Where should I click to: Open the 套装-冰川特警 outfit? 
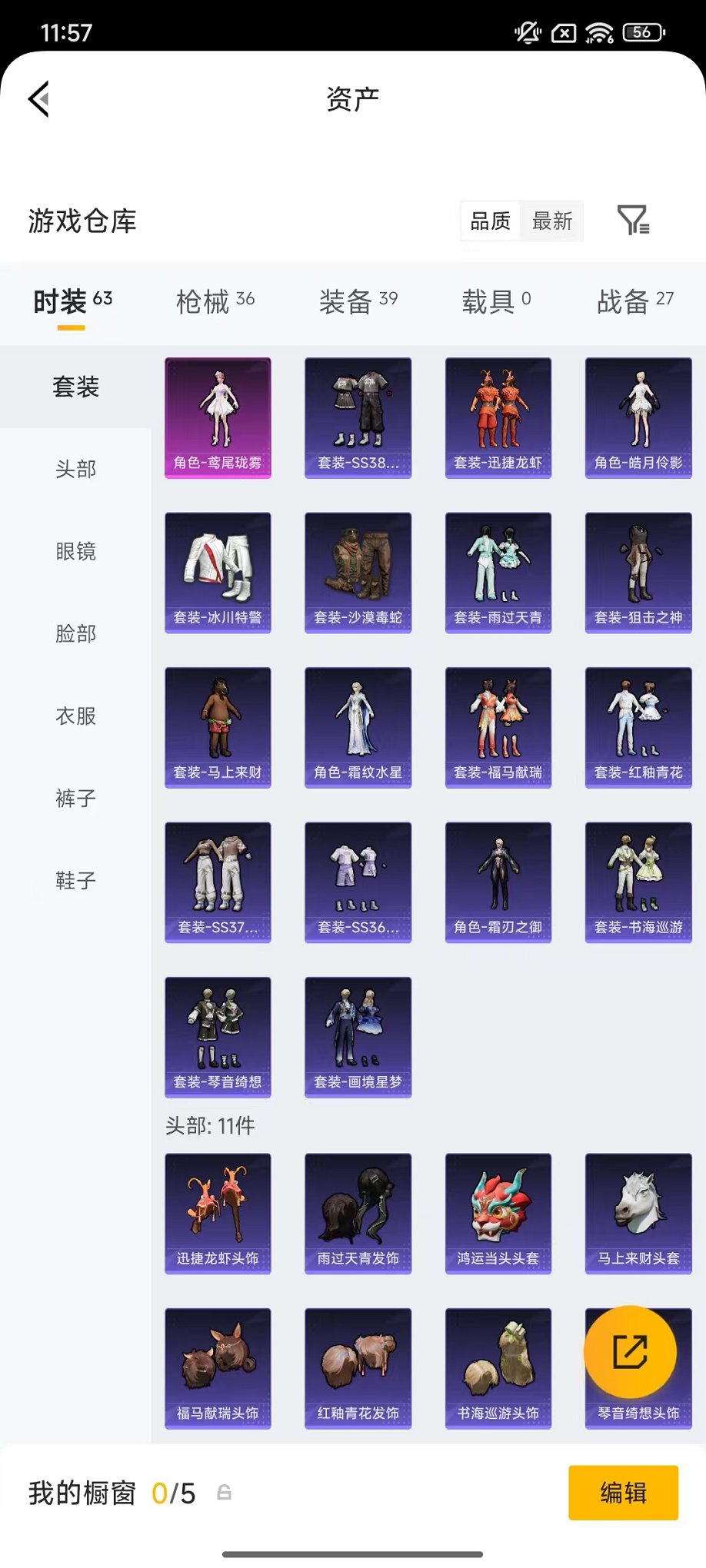(218, 573)
